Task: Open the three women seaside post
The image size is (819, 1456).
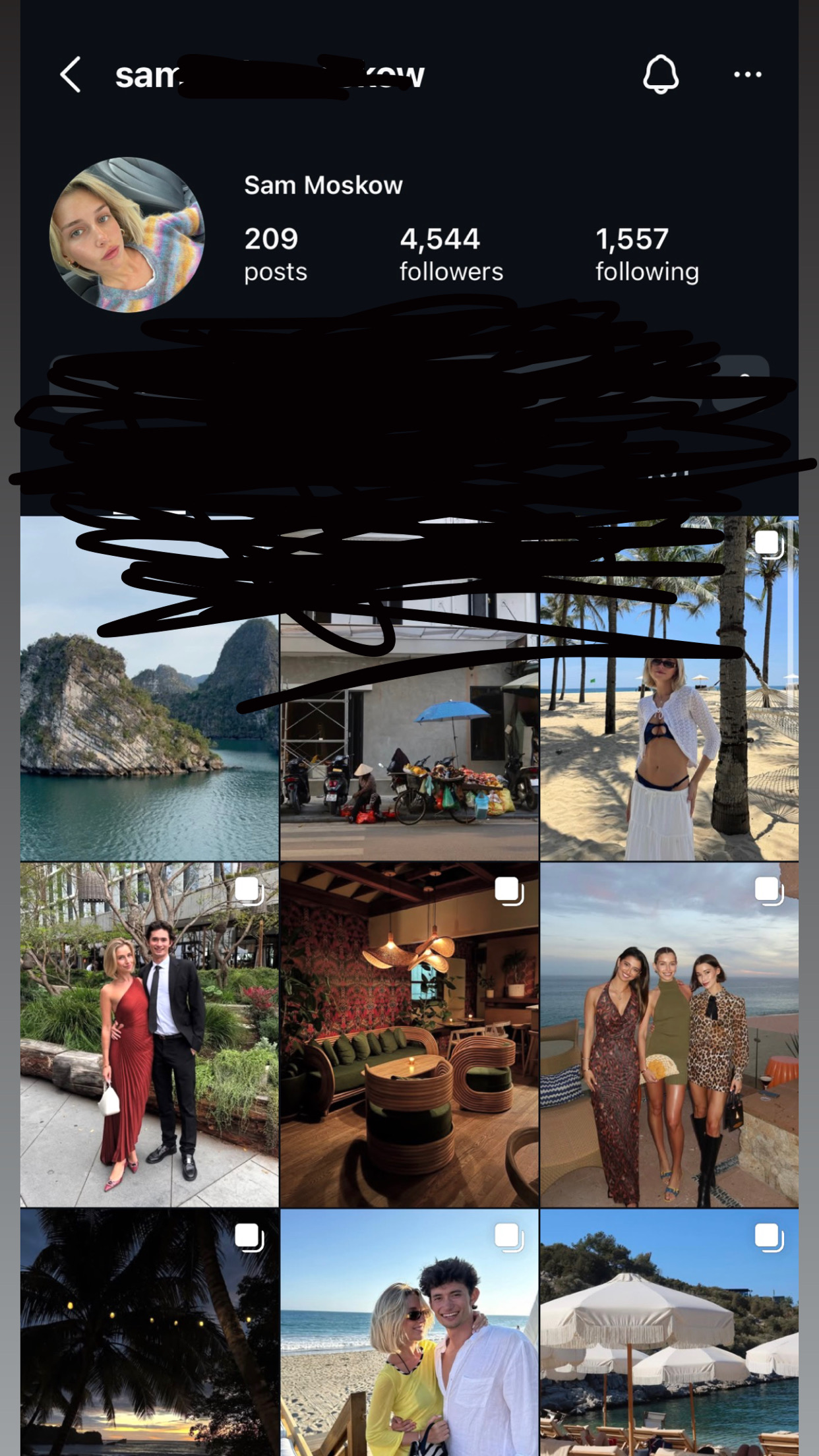Action: coord(669,1034)
